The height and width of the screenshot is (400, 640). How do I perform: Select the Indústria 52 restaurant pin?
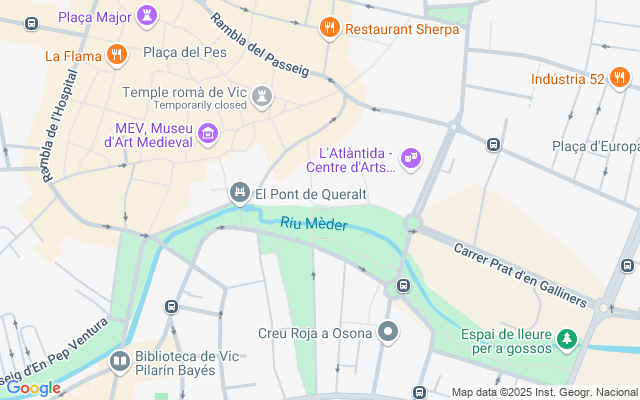tap(621, 78)
